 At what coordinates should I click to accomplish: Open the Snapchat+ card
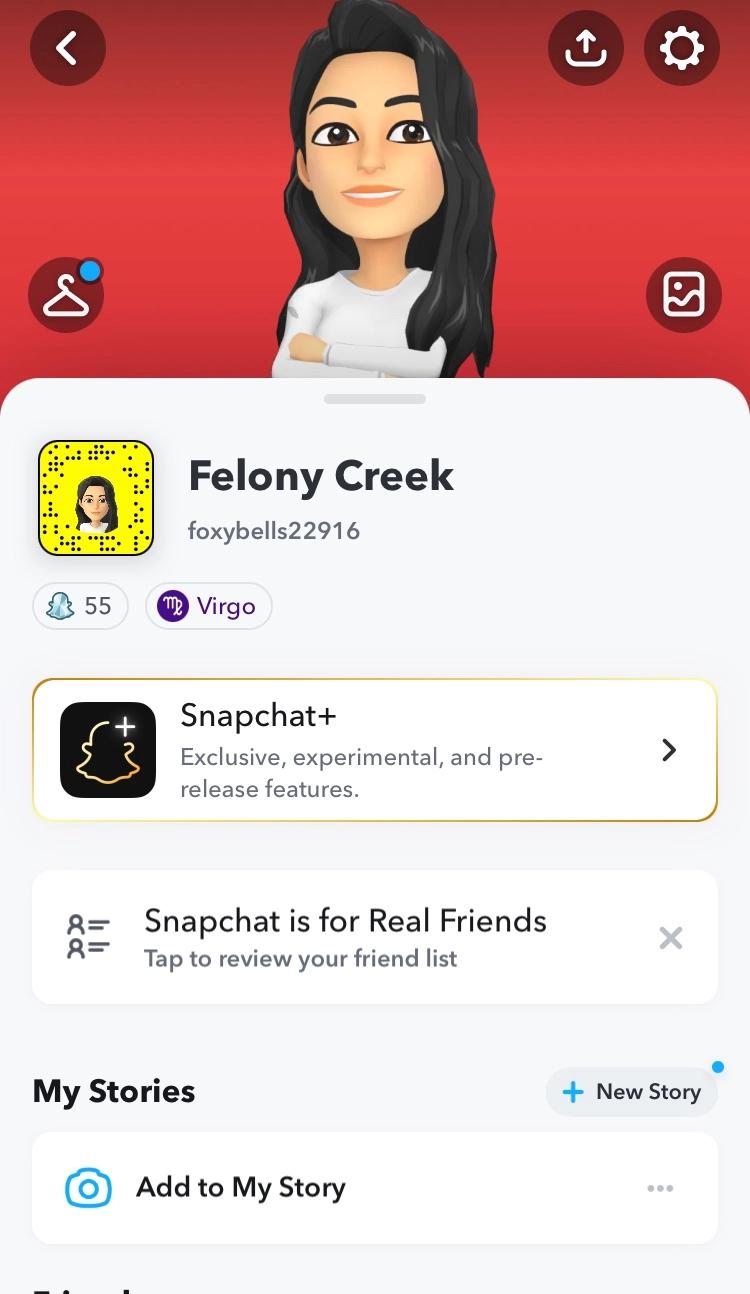[375, 750]
